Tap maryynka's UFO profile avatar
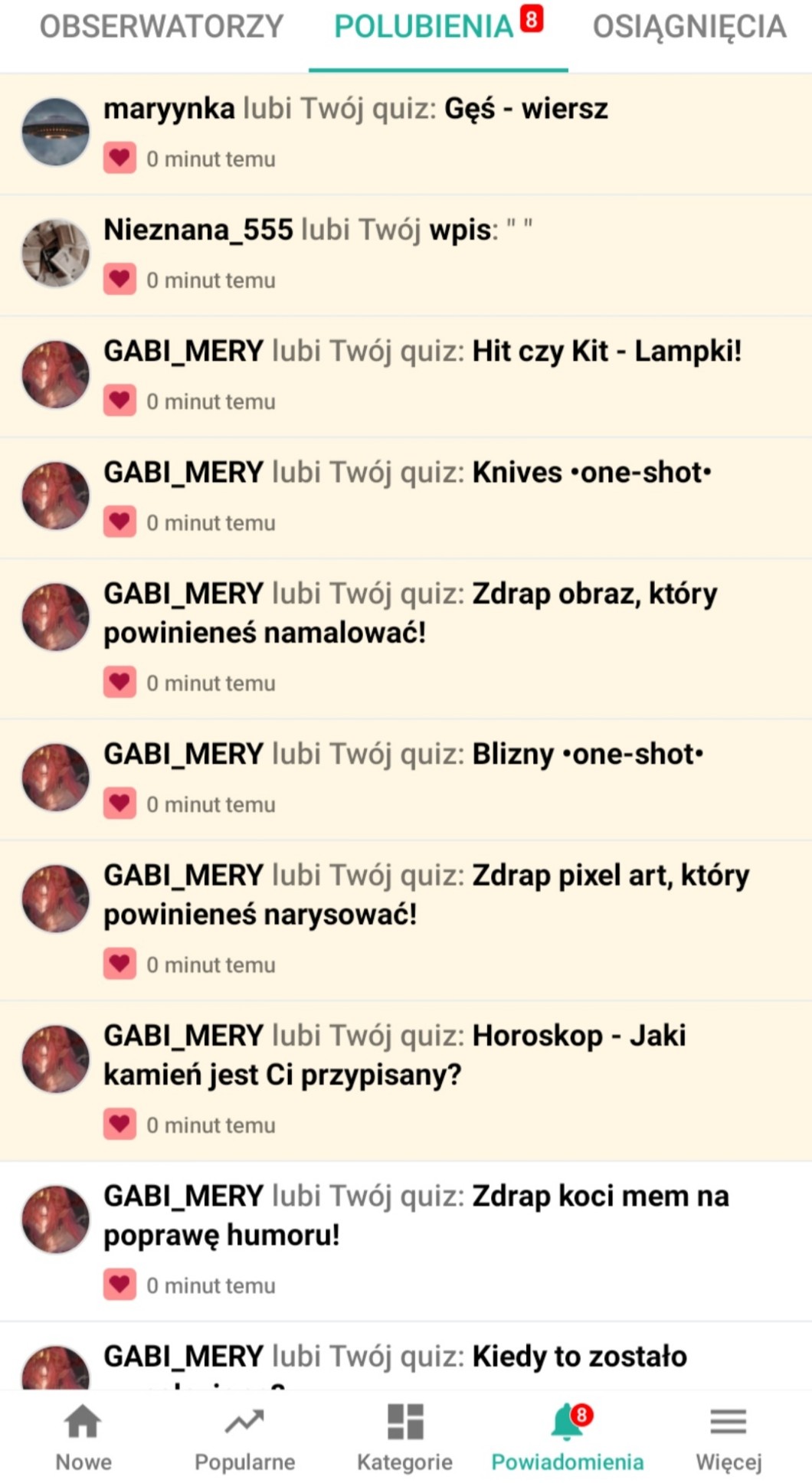The height and width of the screenshot is (1483, 812). pyautogui.click(x=55, y=132)
